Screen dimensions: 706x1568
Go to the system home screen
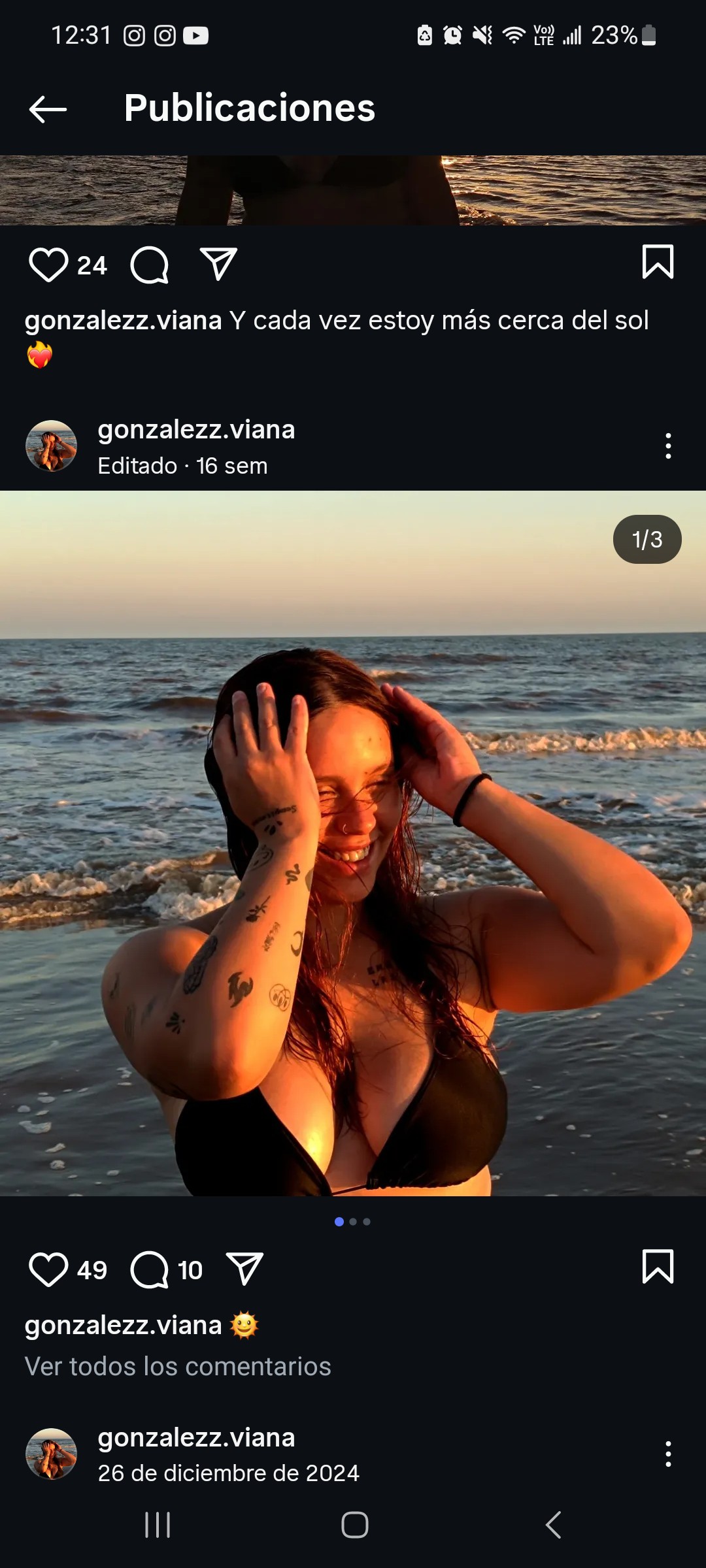[x=354, y=1526]
